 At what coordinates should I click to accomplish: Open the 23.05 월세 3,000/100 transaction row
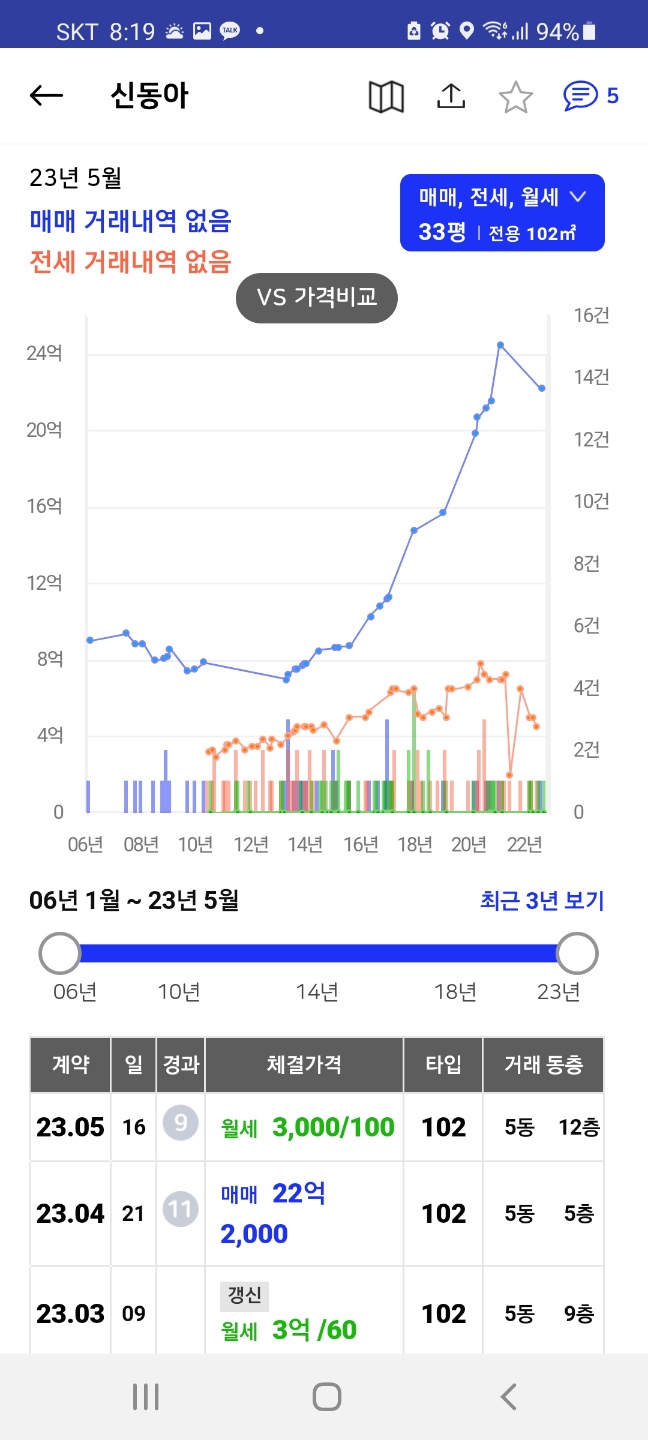click(x=317, y=1127)
